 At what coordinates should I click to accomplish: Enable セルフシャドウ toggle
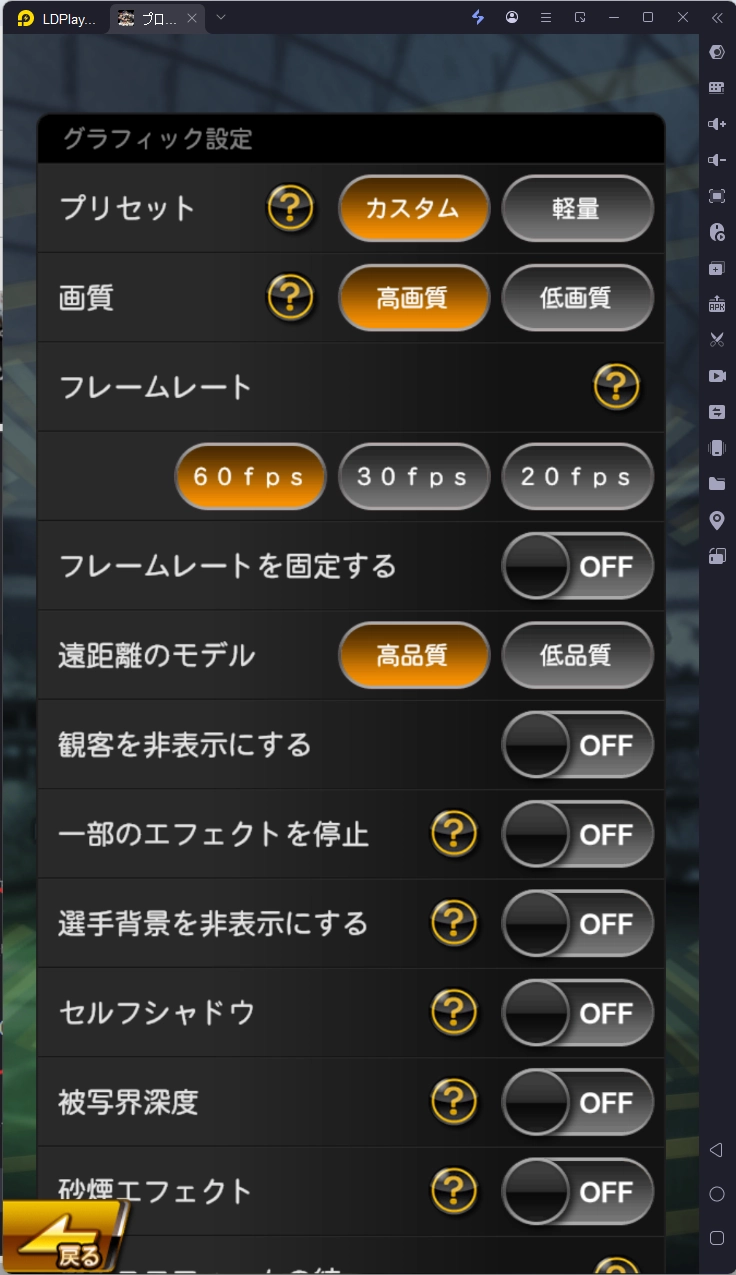tap(577, 1013)
